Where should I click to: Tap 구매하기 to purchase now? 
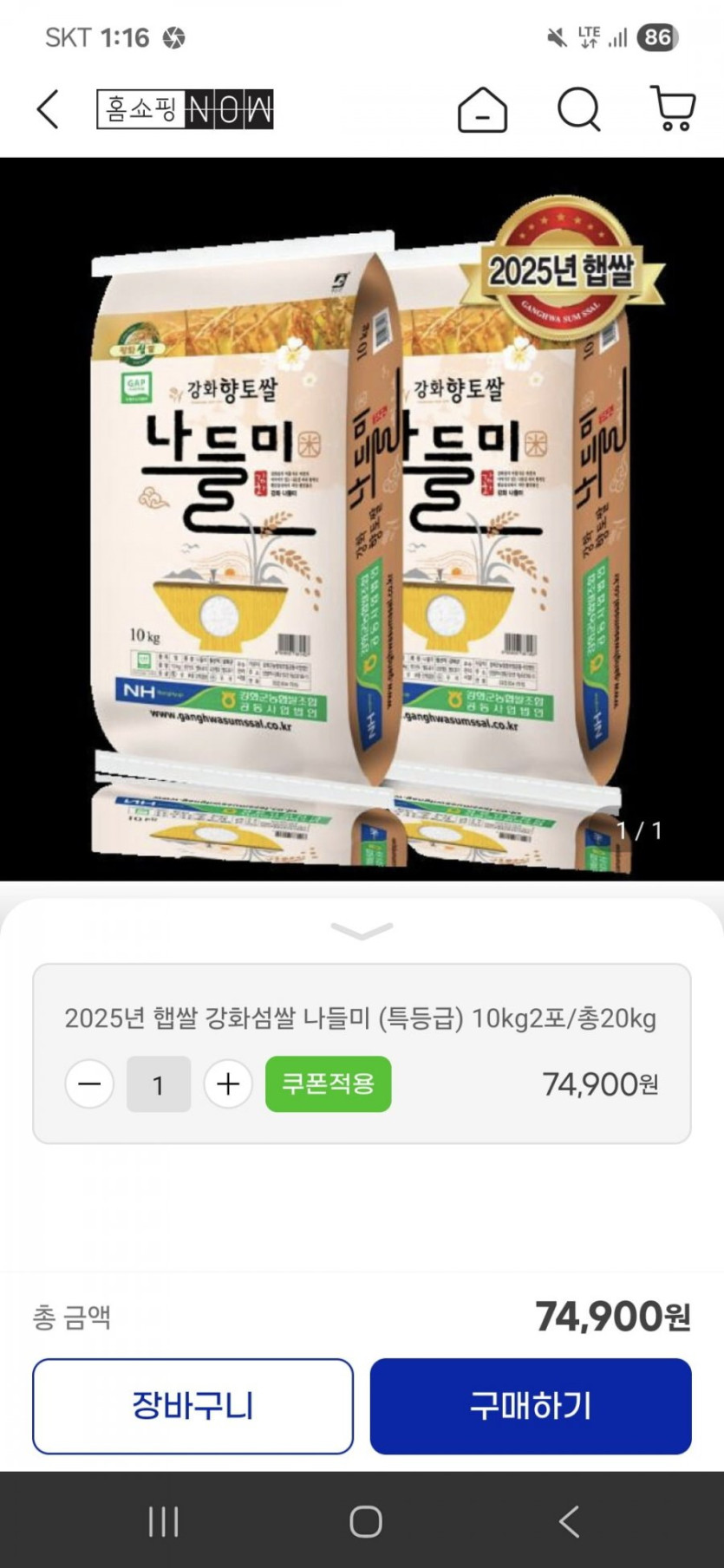530,1406
